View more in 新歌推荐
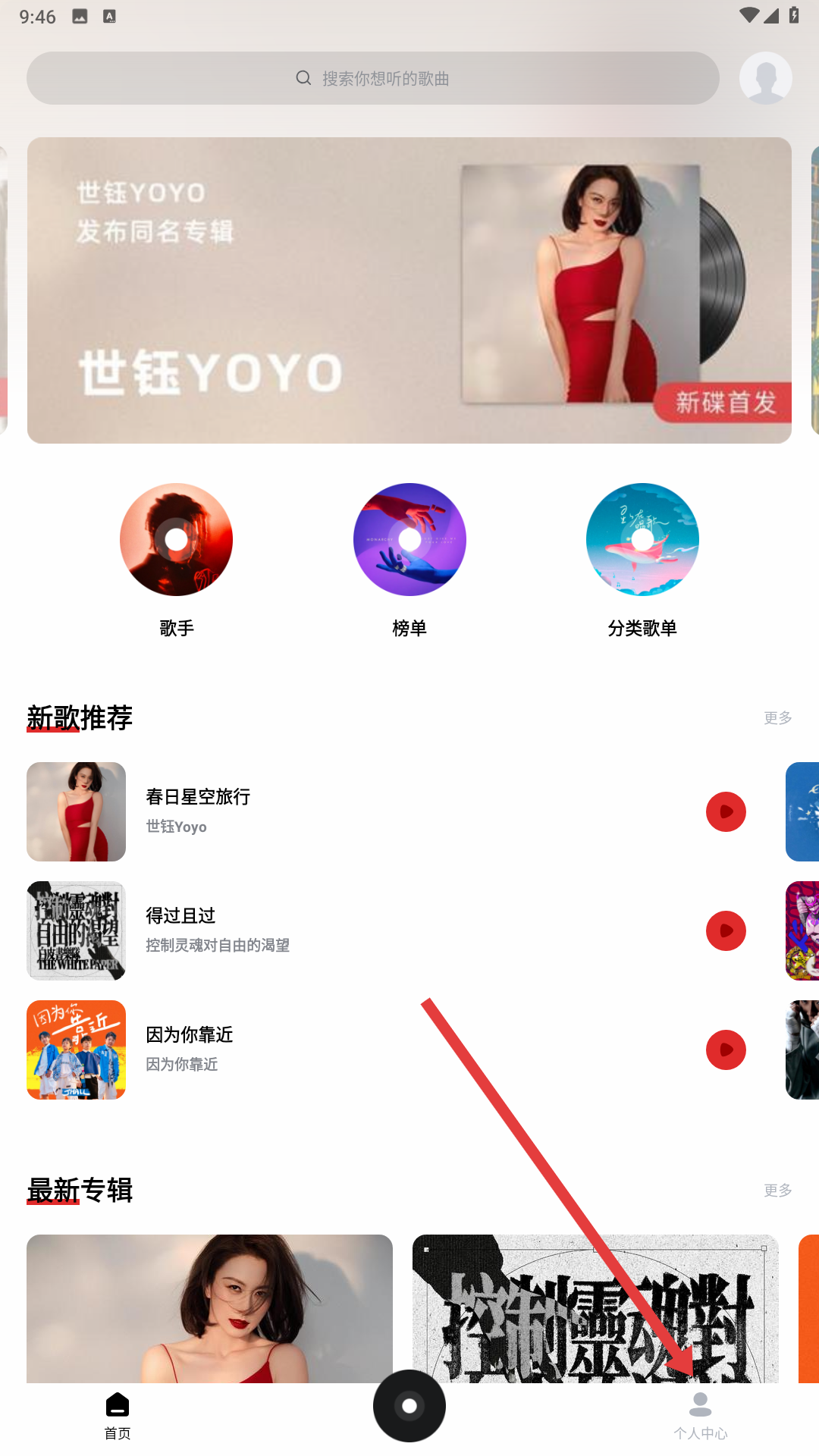Viewport: 819px width, 1456px height. [777, 717]
